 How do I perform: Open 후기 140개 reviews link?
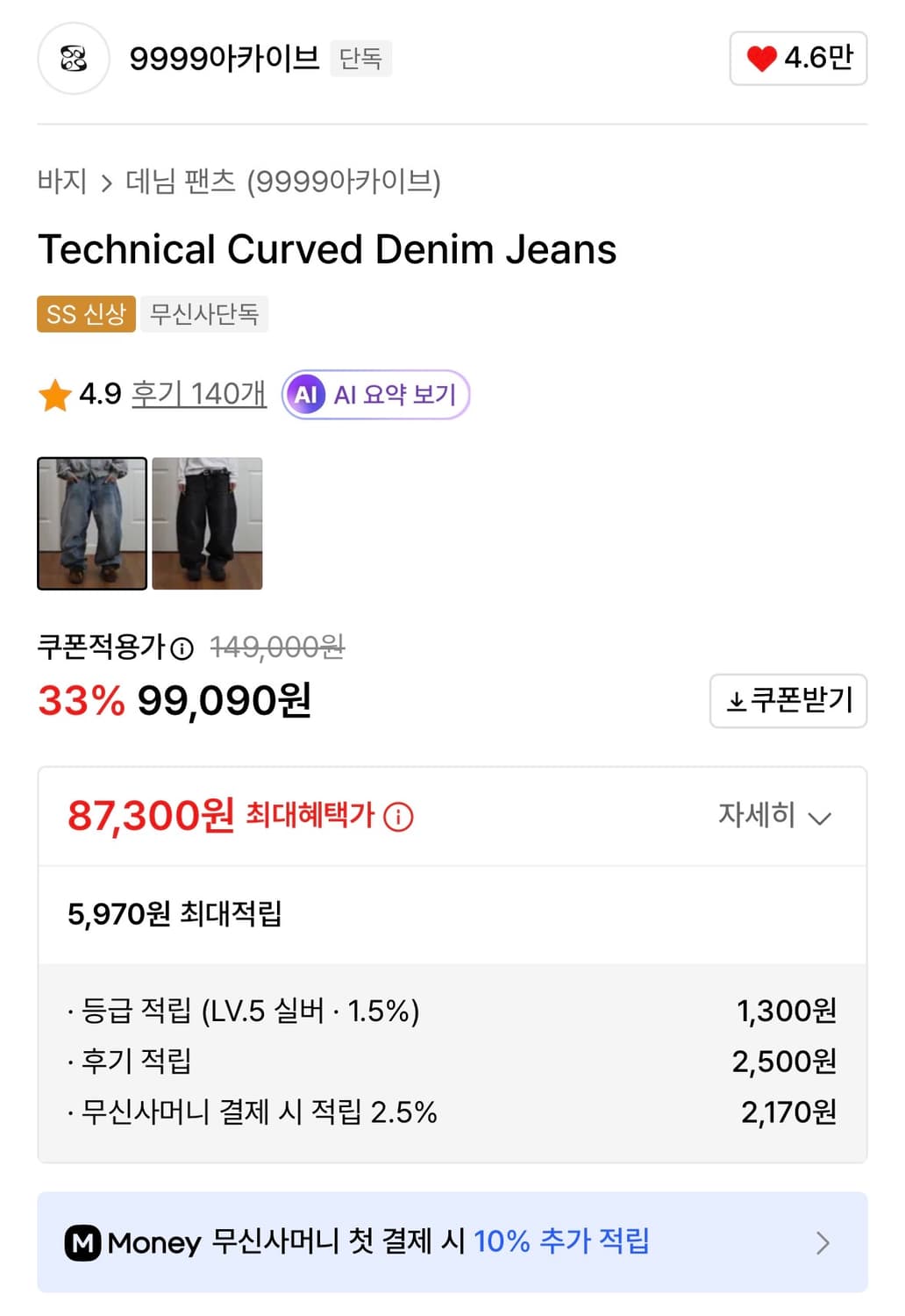pyautogui.click(x=197, y=394)
